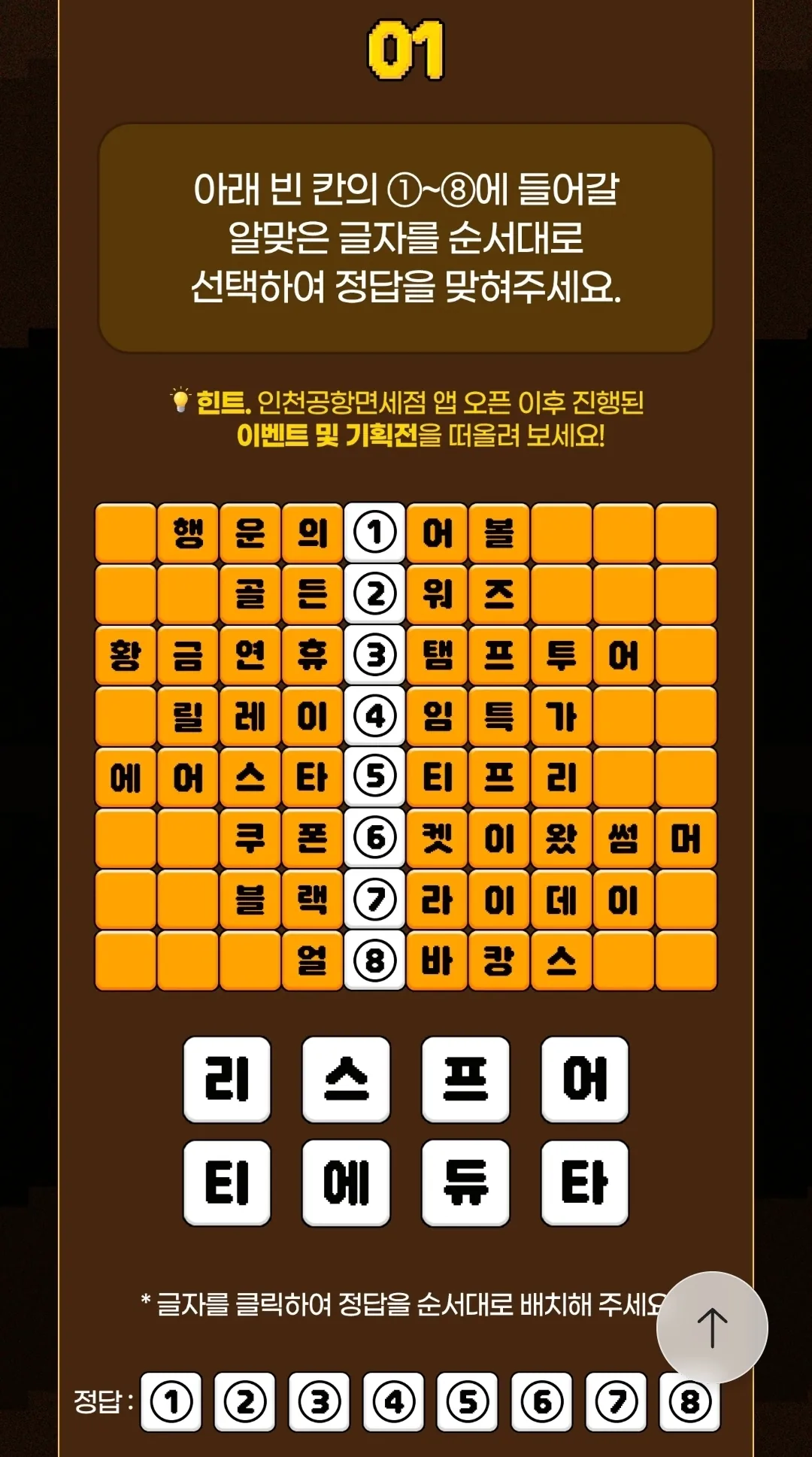Image resolution: width=812 pixels, height=1457 pixels.
Task: Pick the 타 letter tile
Action: (x=585, y=1182)
